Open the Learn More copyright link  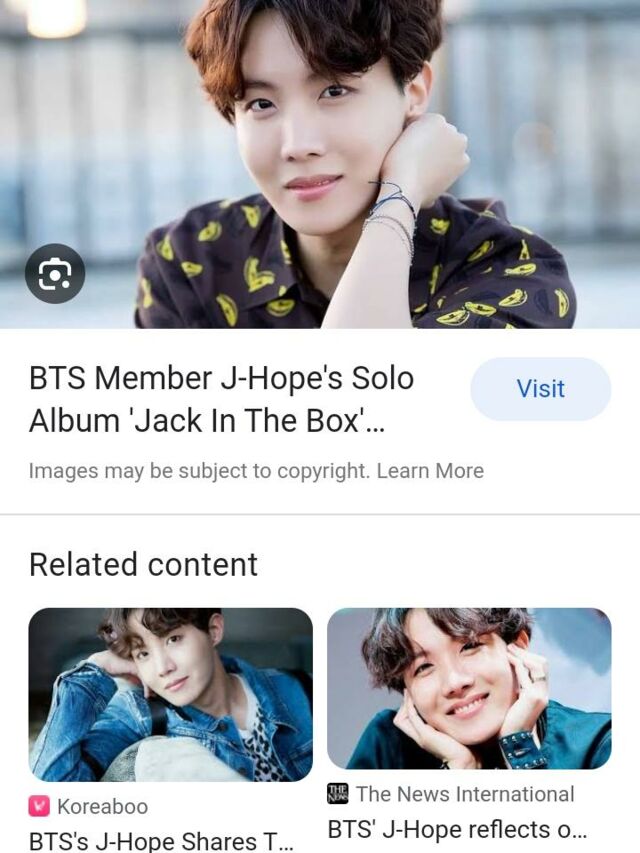point(430,471)
